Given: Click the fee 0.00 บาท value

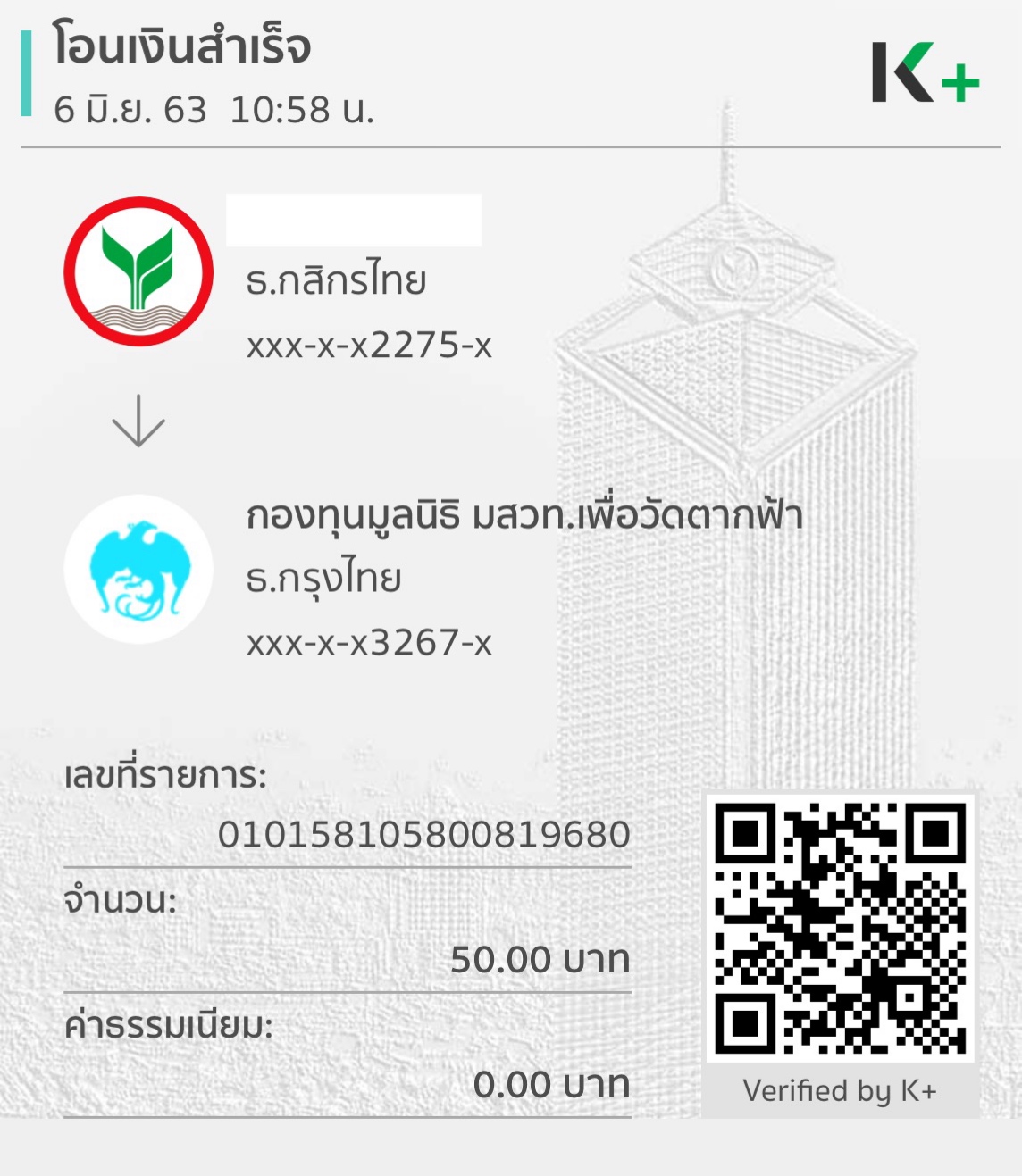Looking at the screenshot, I should point(549,1086).
